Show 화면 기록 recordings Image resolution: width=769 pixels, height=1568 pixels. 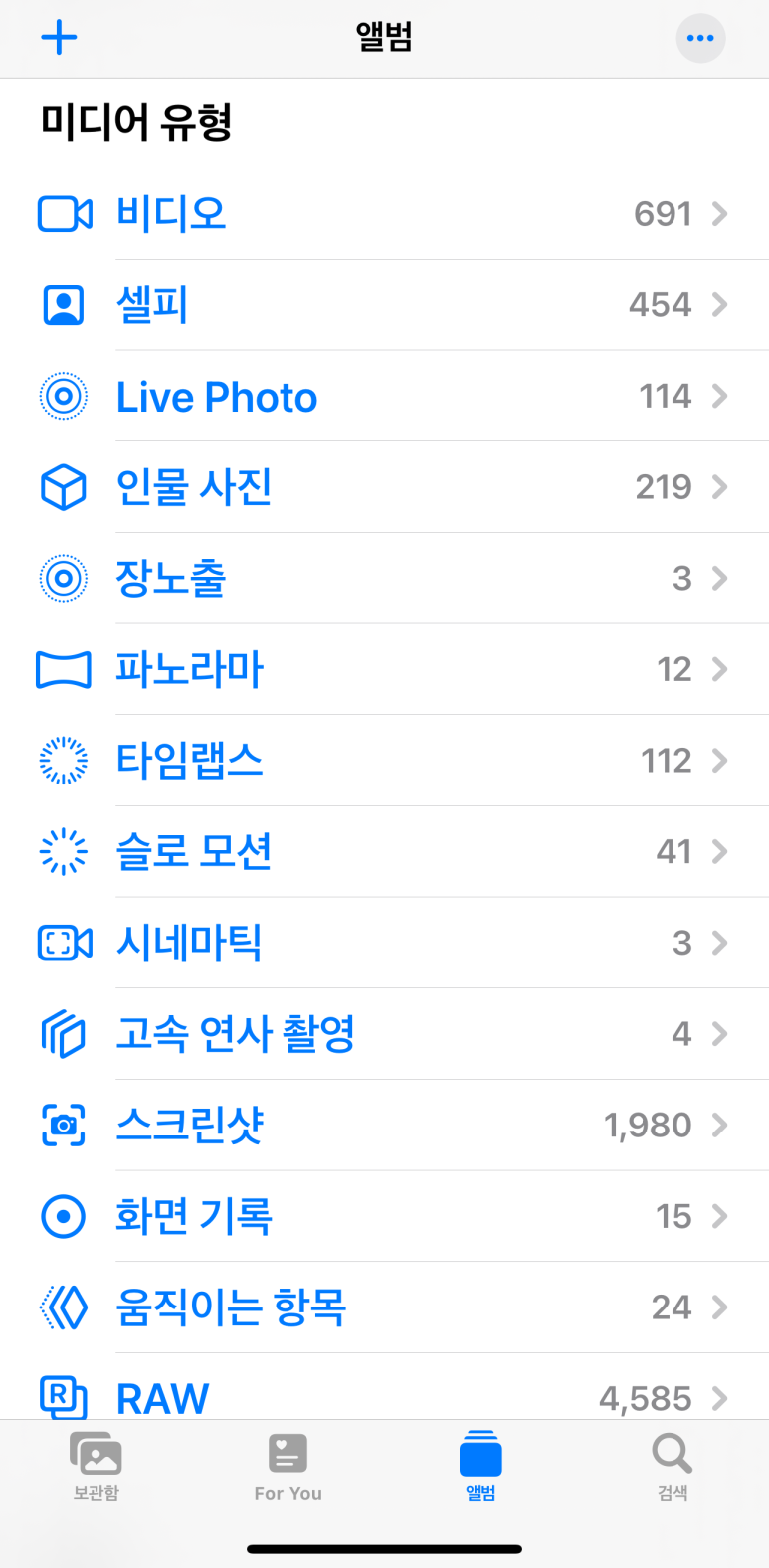point(384,1216)
